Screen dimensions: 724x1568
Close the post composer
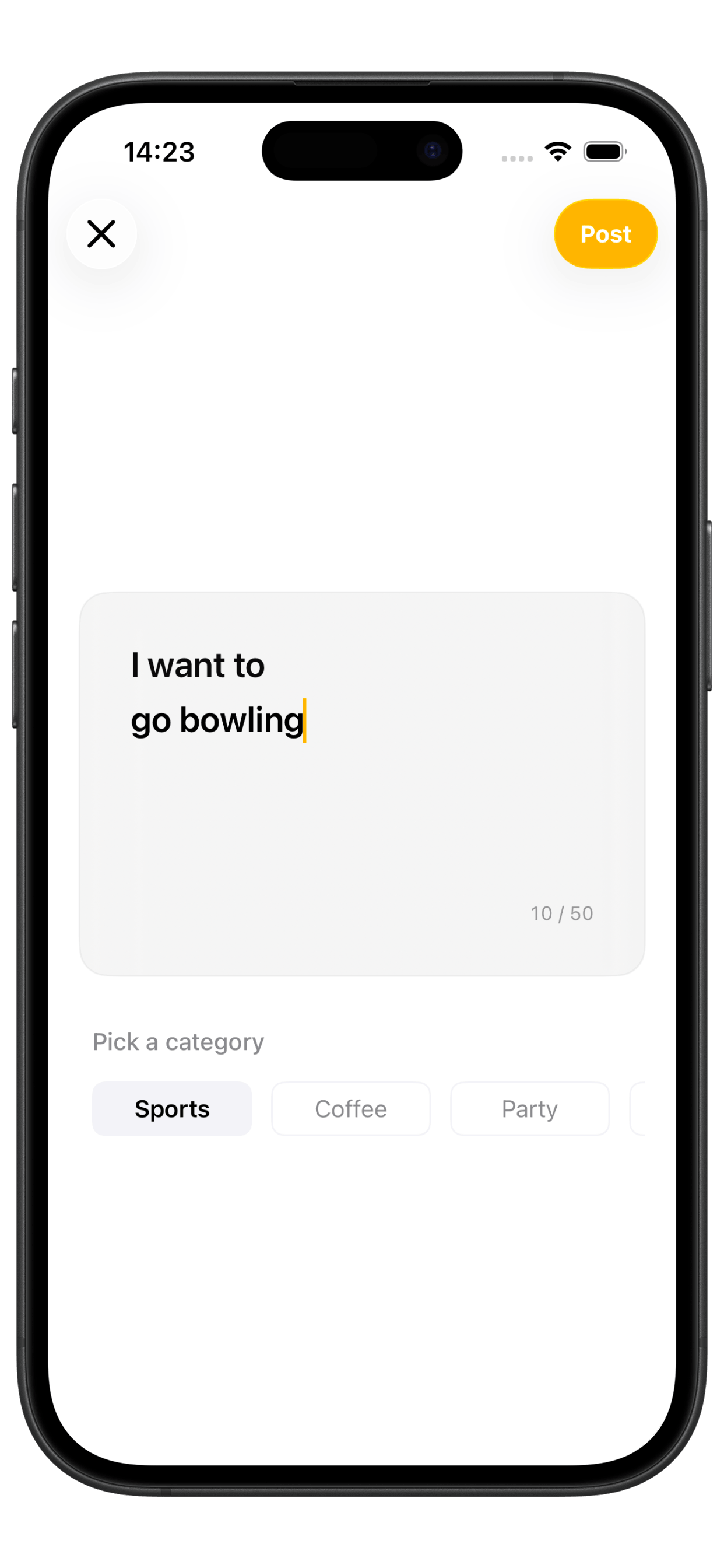click(x=101, y=234)
